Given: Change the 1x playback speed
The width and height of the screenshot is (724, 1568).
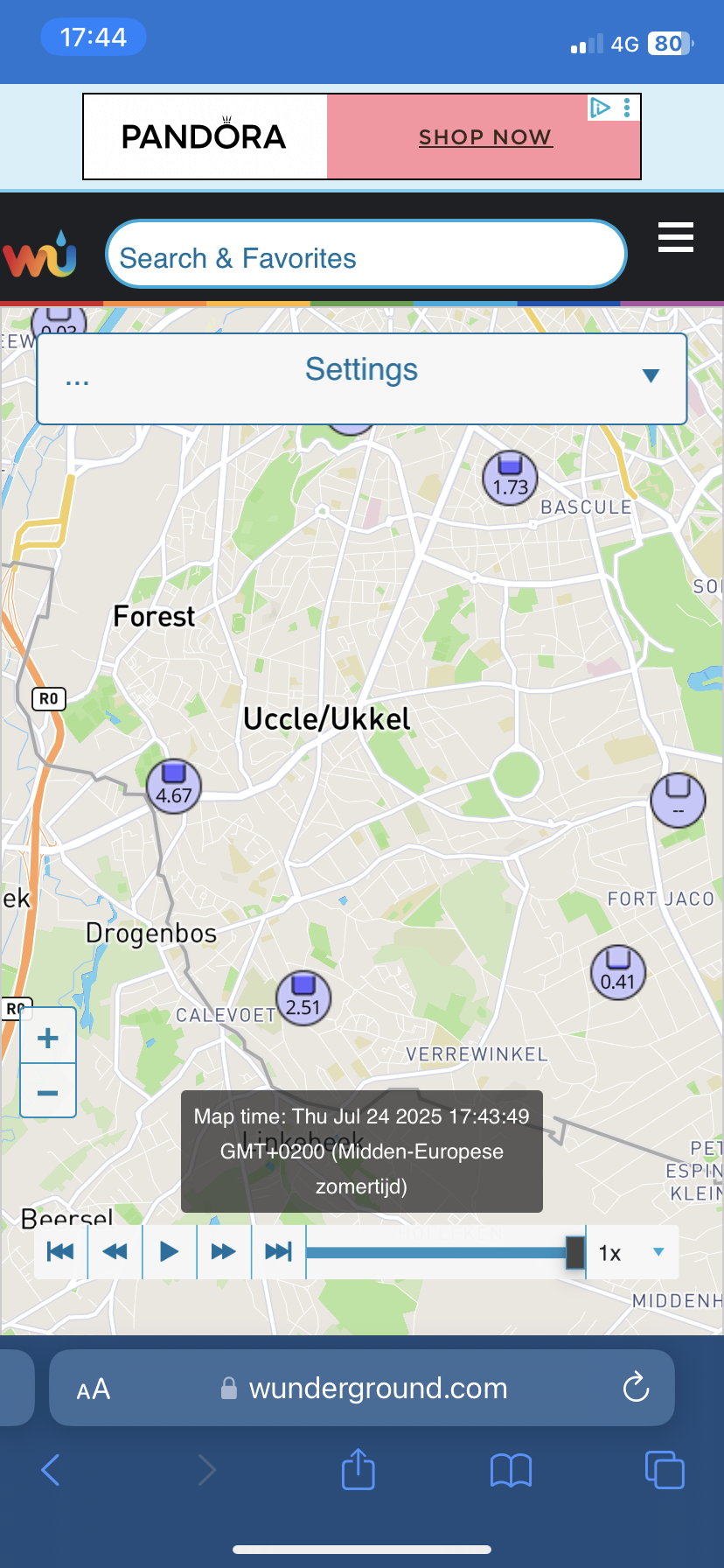Looking at the screenshot, I should pyautogui.click(x=631, y=1252).
